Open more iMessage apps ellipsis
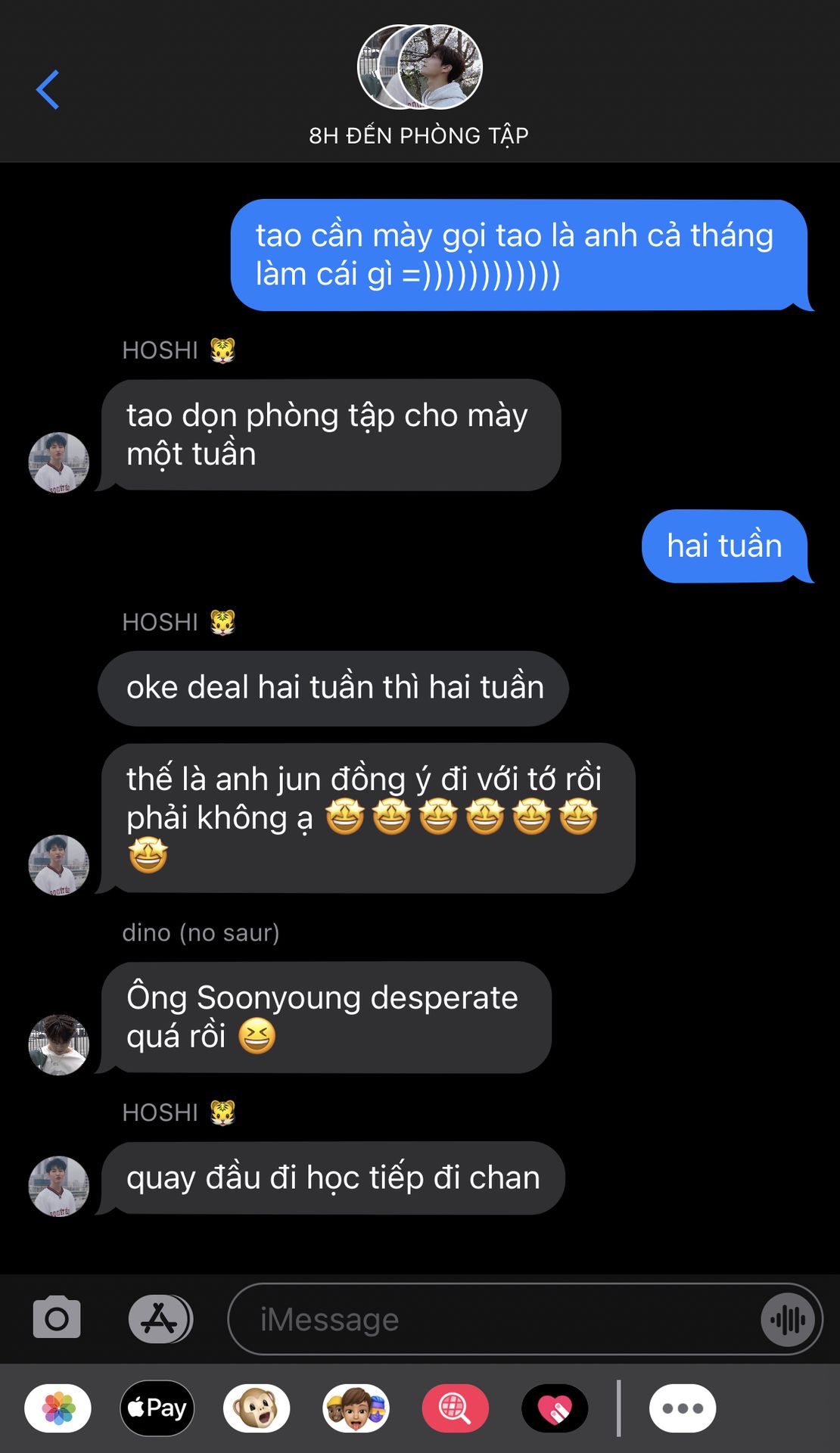The height and width of the screenshot is (1453, 840). tap(683, 1408)
